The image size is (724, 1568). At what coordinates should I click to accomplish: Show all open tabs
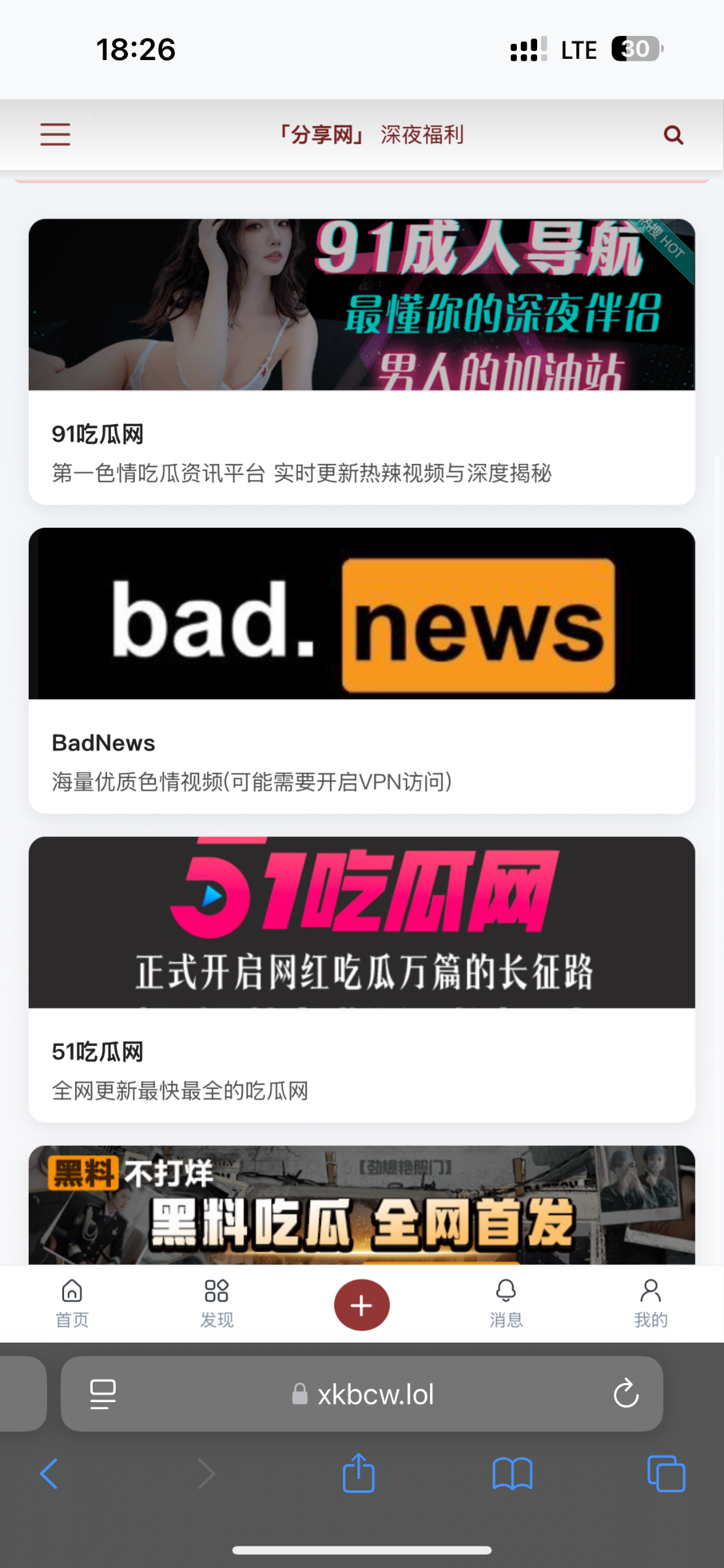[x=666, y=1474]
